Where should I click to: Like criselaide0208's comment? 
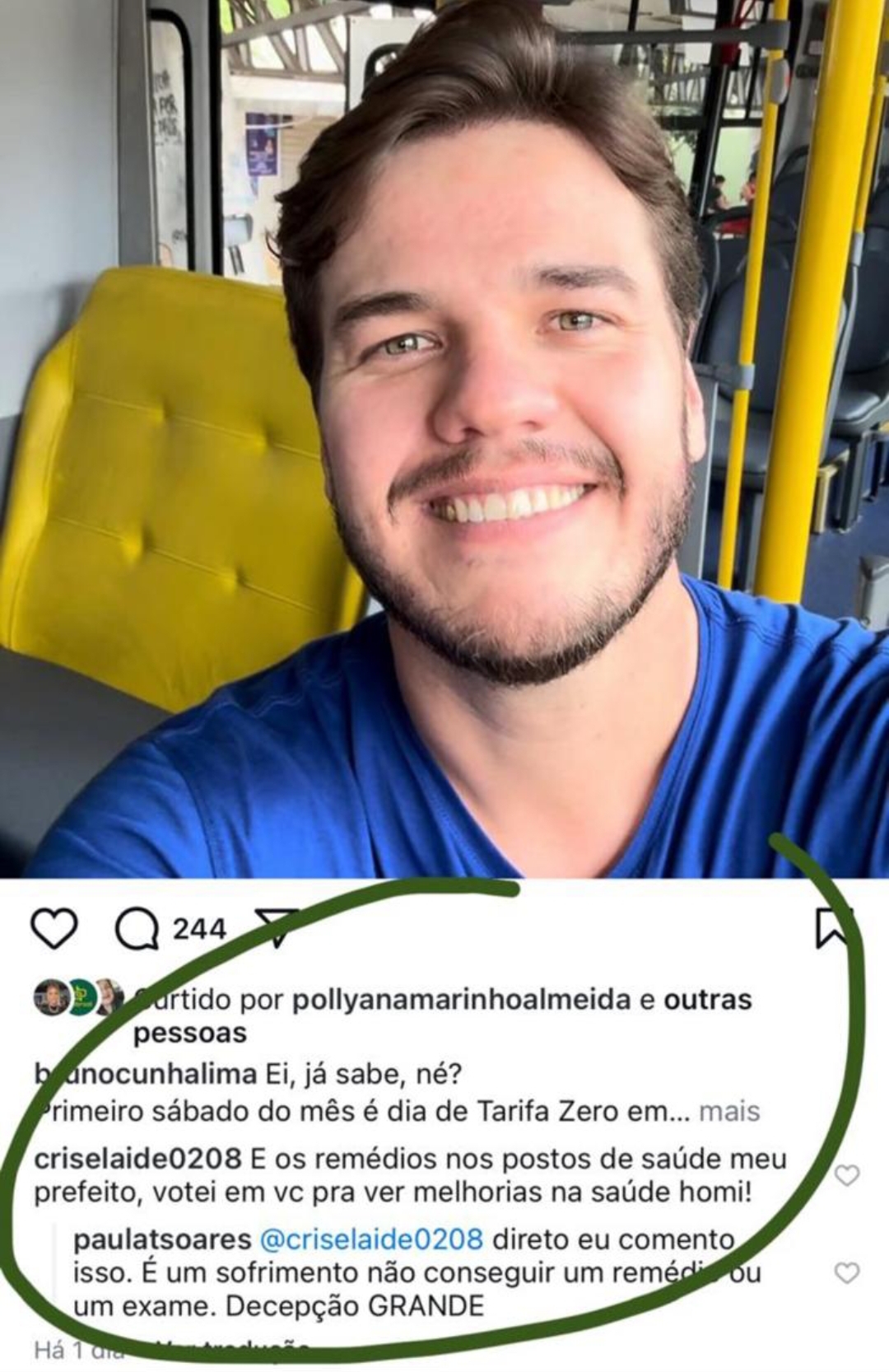[847, 1175]
